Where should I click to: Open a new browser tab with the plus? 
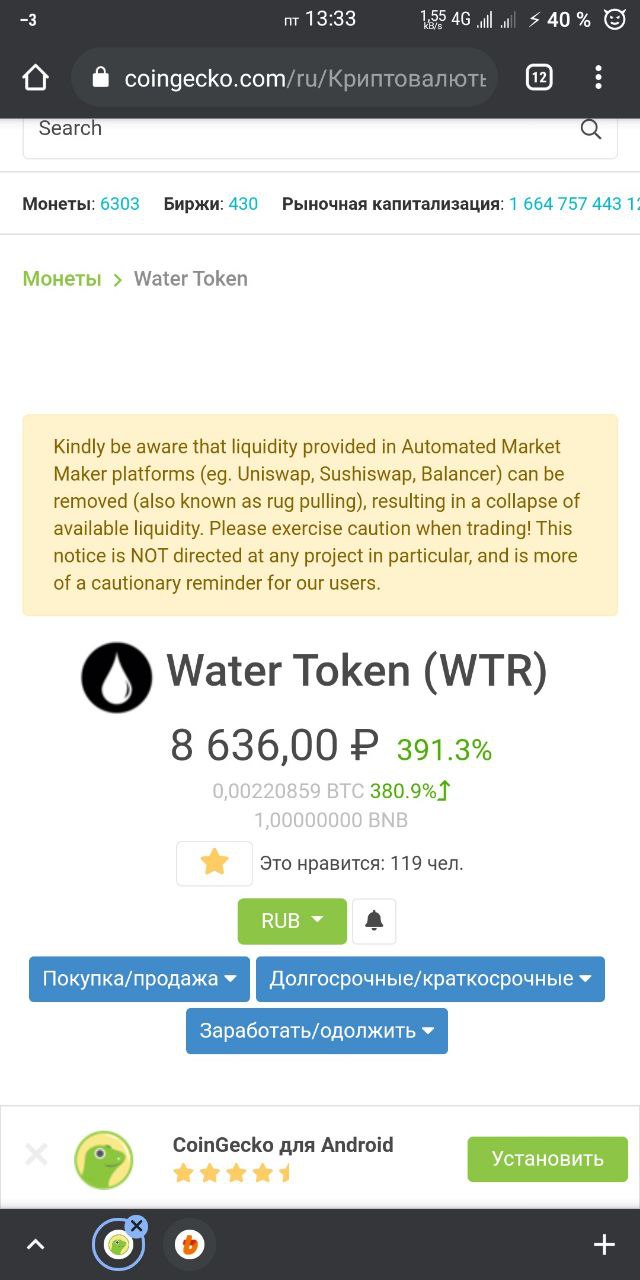click(x=604, y=1245)
